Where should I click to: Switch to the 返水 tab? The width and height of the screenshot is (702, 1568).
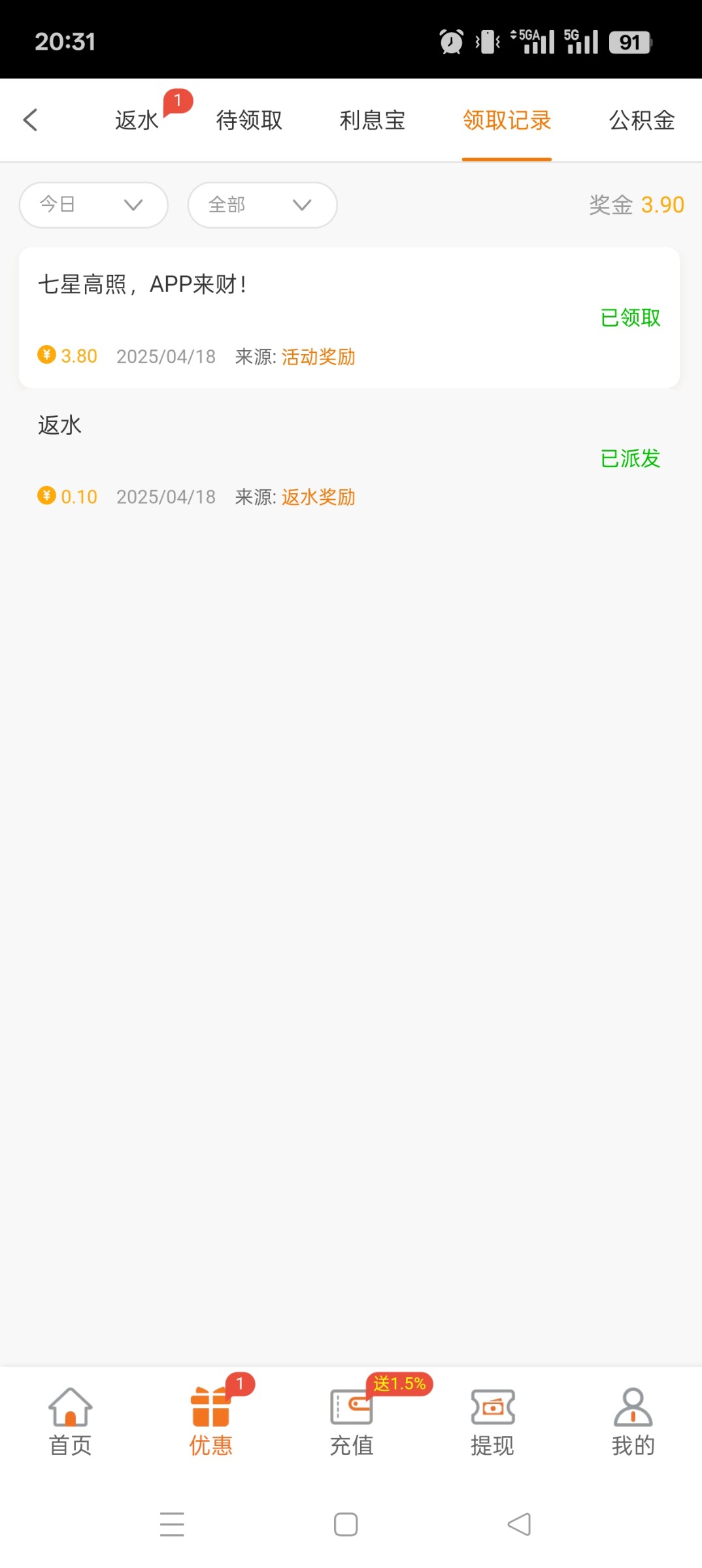pos(137,121)
